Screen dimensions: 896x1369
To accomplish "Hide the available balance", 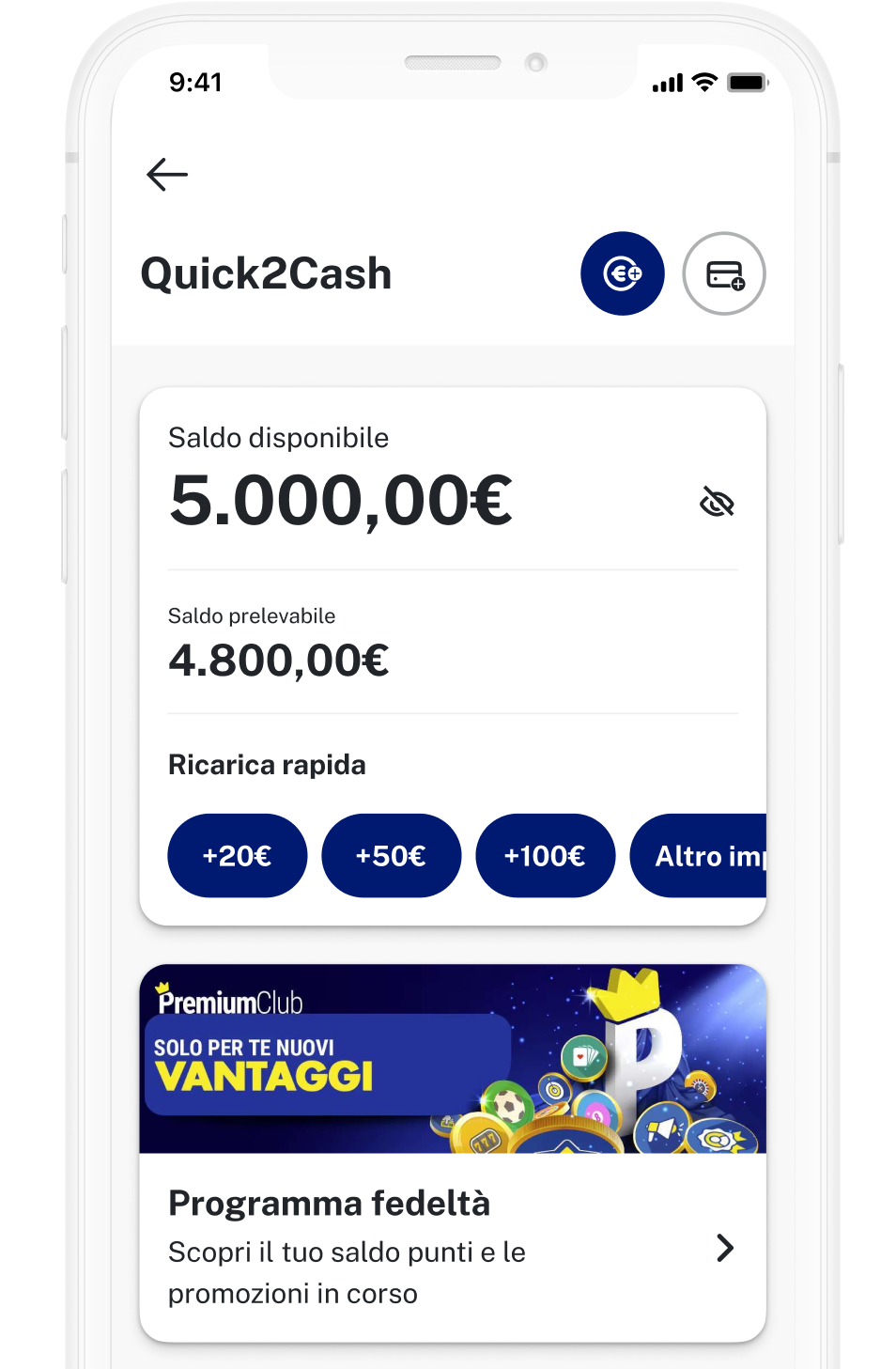I will pyautogui.click(x=717, y=503).
